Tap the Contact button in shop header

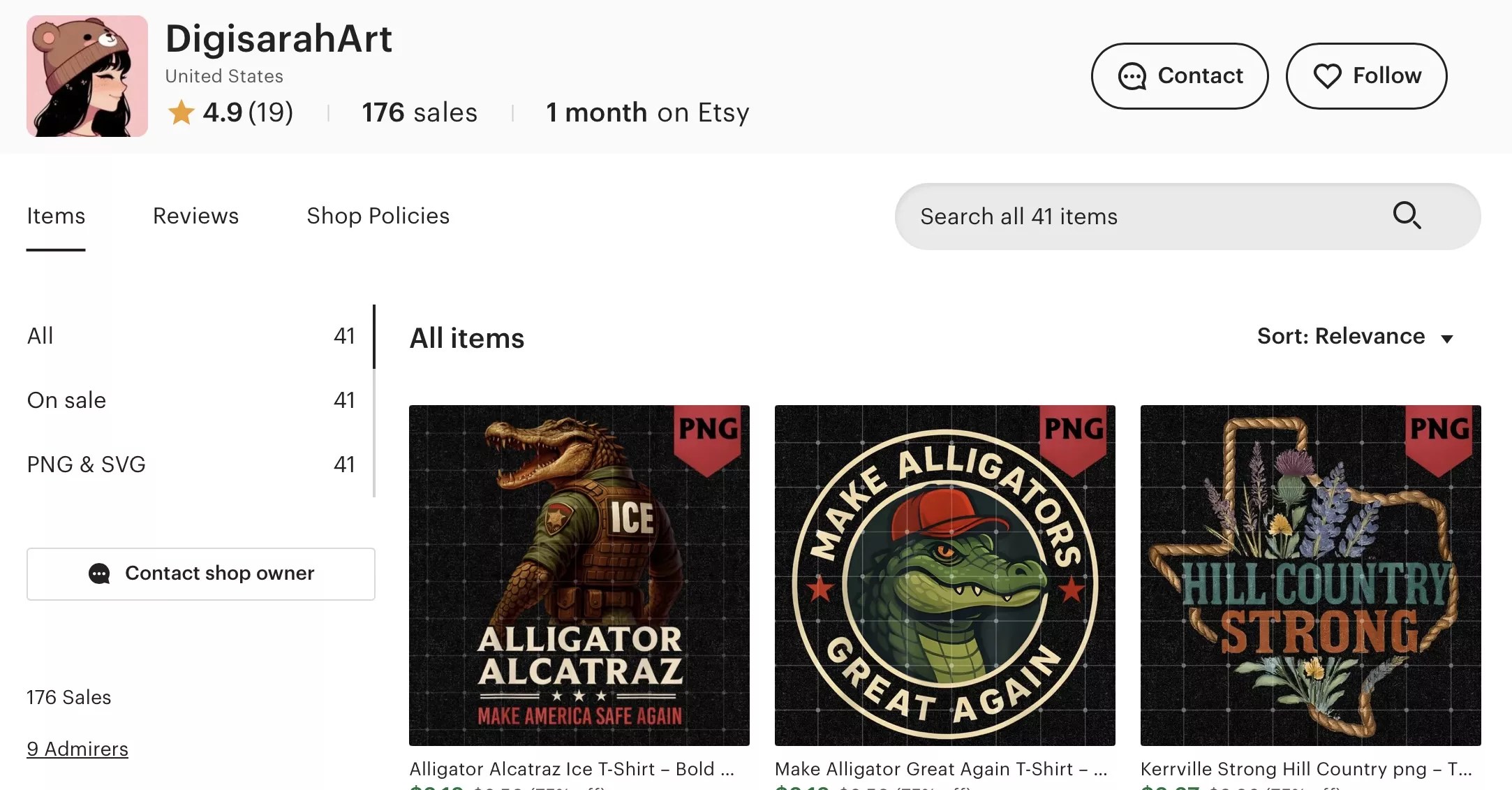click(1179, 76)
